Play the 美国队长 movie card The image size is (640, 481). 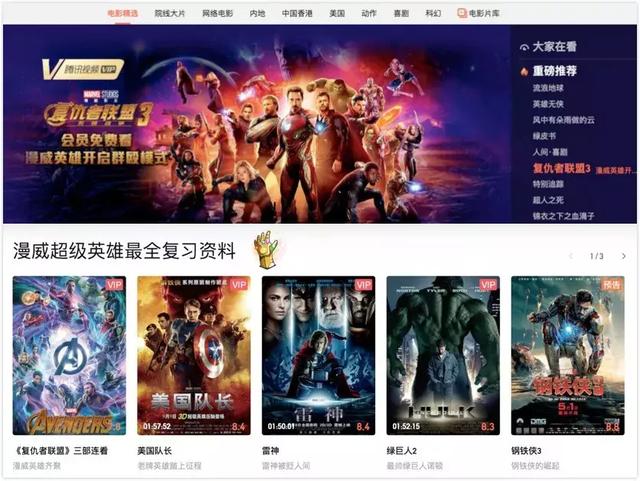coord(194,355)
